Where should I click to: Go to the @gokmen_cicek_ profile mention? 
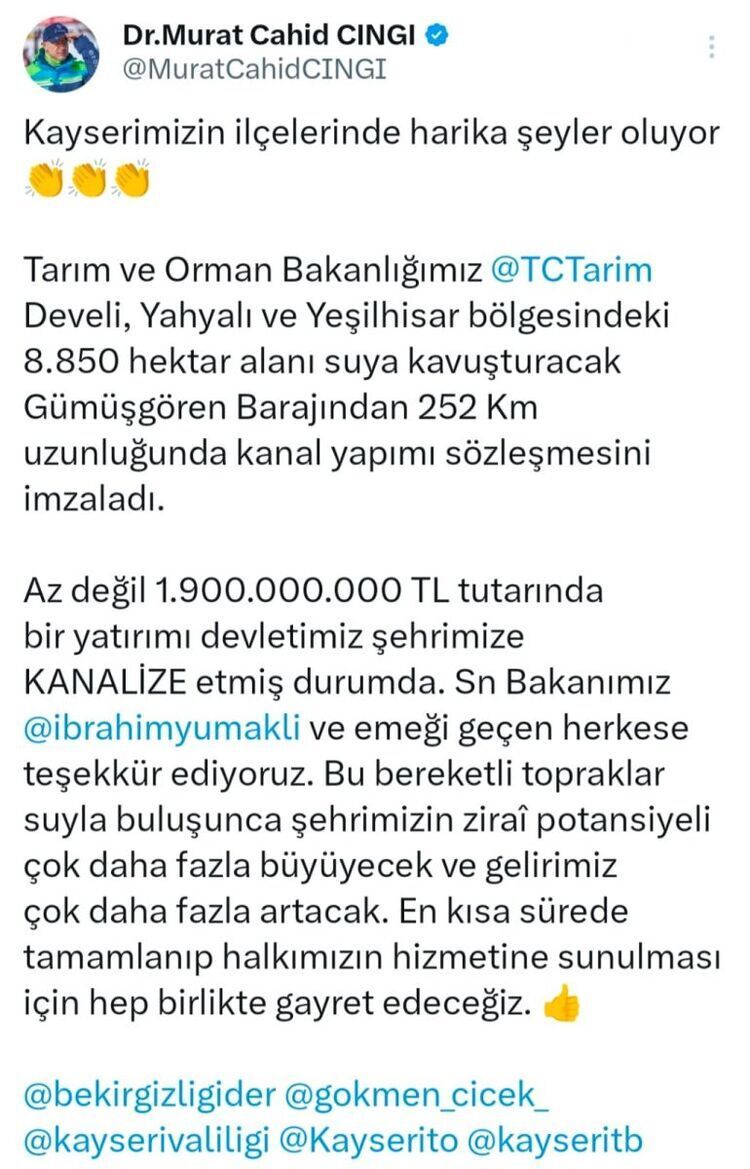(417, 1095)
